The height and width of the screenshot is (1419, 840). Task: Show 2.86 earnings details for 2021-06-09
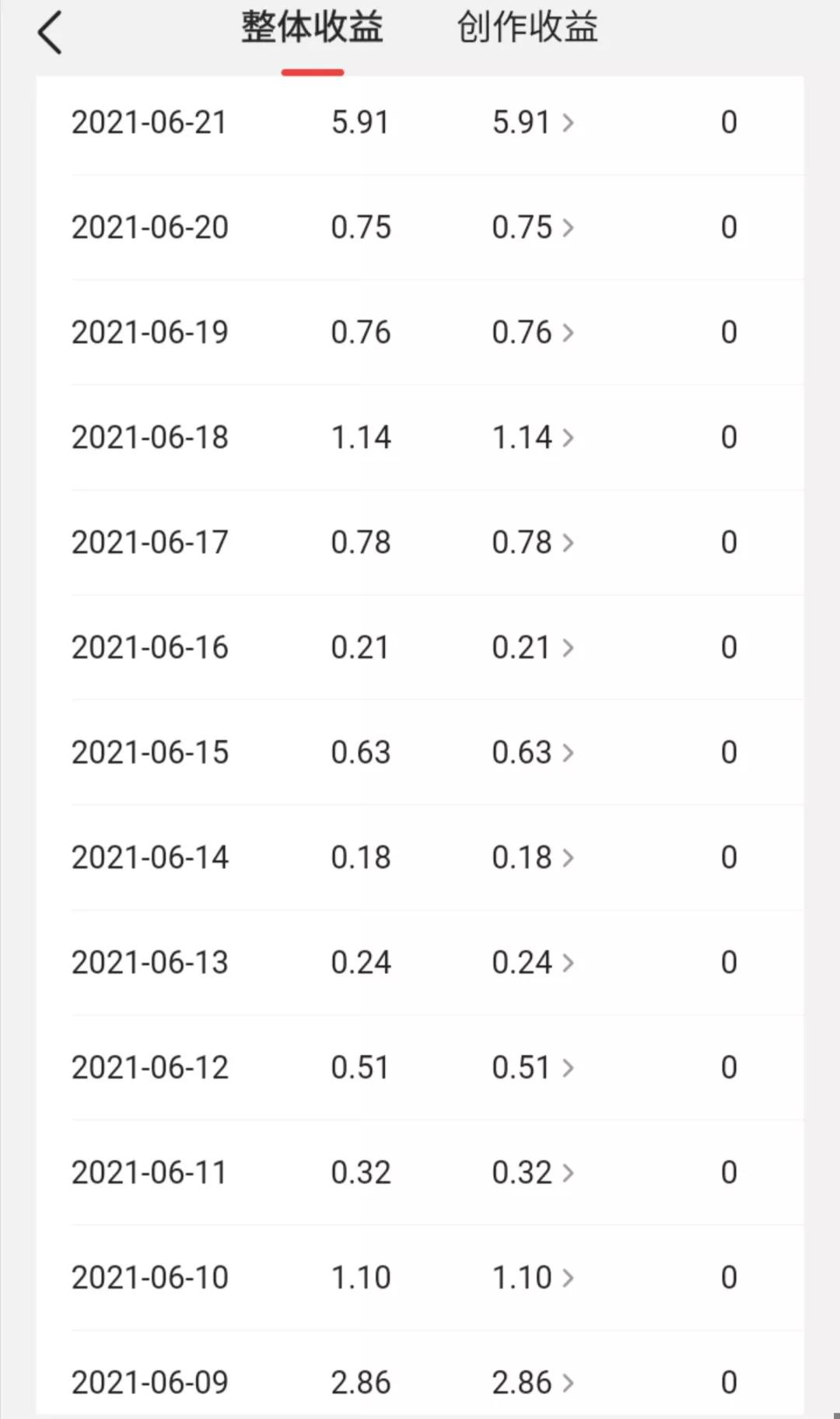point(533,1382)
